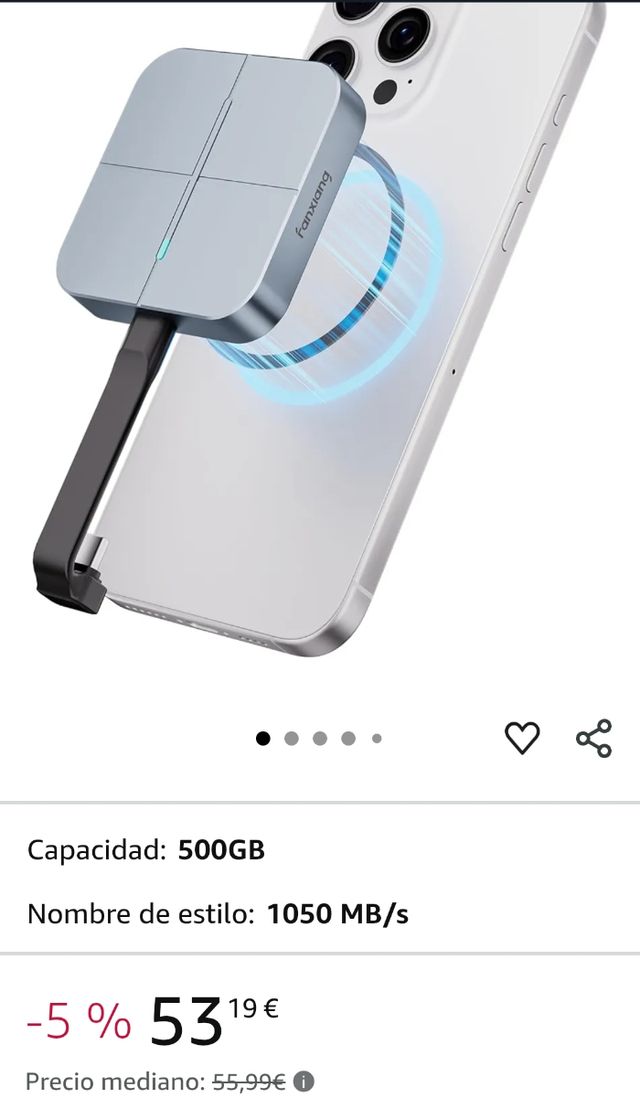Screen dimensions: 640x1097
Task: Add this product to the wish list
Action: (521, 738)
